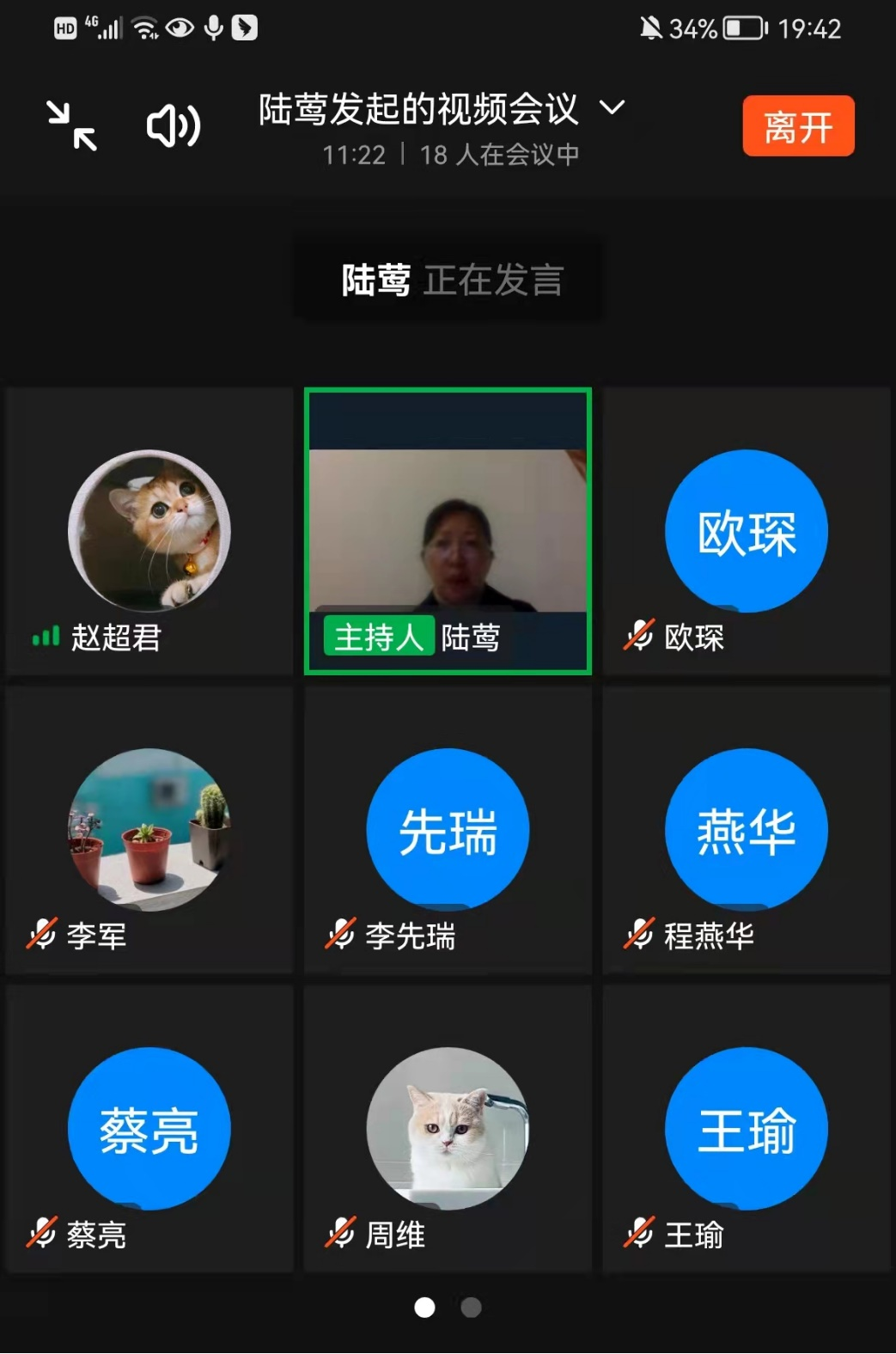Viewport: 896px width, 1354px height.
Task: Open 周维's participant tile
Action: pos(448,1129)
